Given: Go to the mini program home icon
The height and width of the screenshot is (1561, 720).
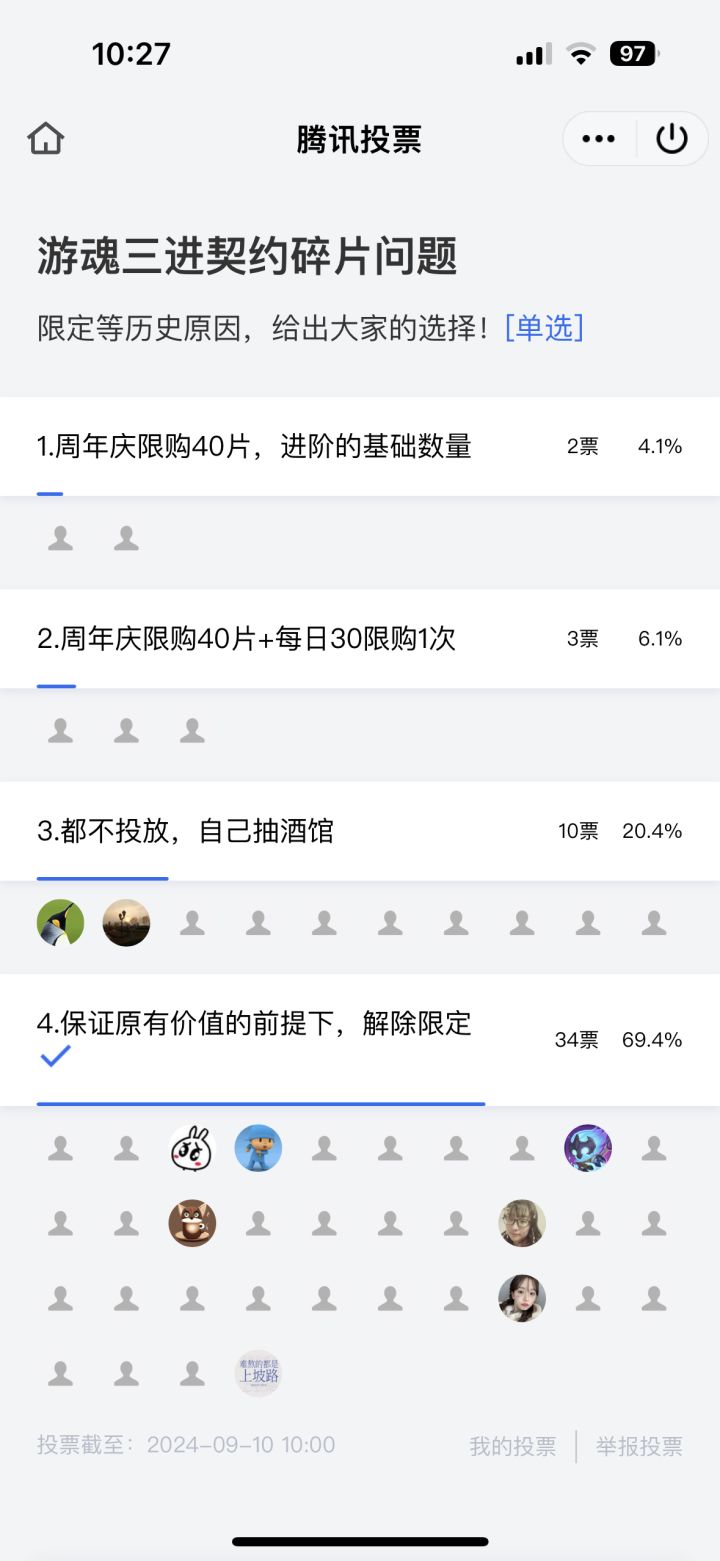Looking at the screenshot, I should coord(46,139).
